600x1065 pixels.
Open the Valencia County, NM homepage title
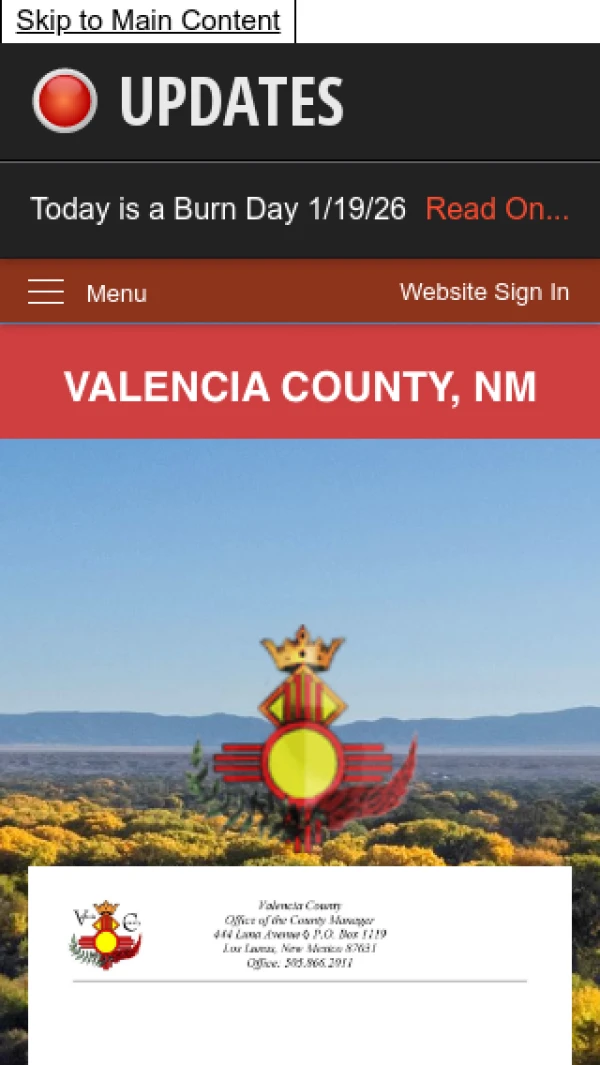(300, 387)
